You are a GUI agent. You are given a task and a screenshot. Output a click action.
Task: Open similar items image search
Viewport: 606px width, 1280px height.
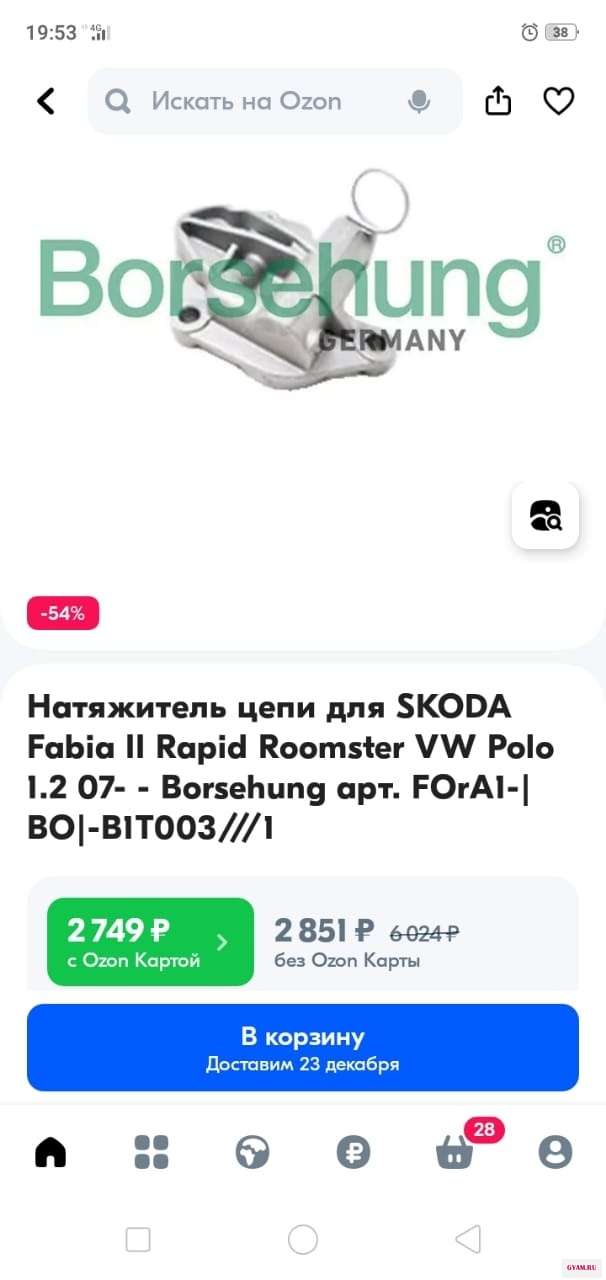tap(545, 515)
